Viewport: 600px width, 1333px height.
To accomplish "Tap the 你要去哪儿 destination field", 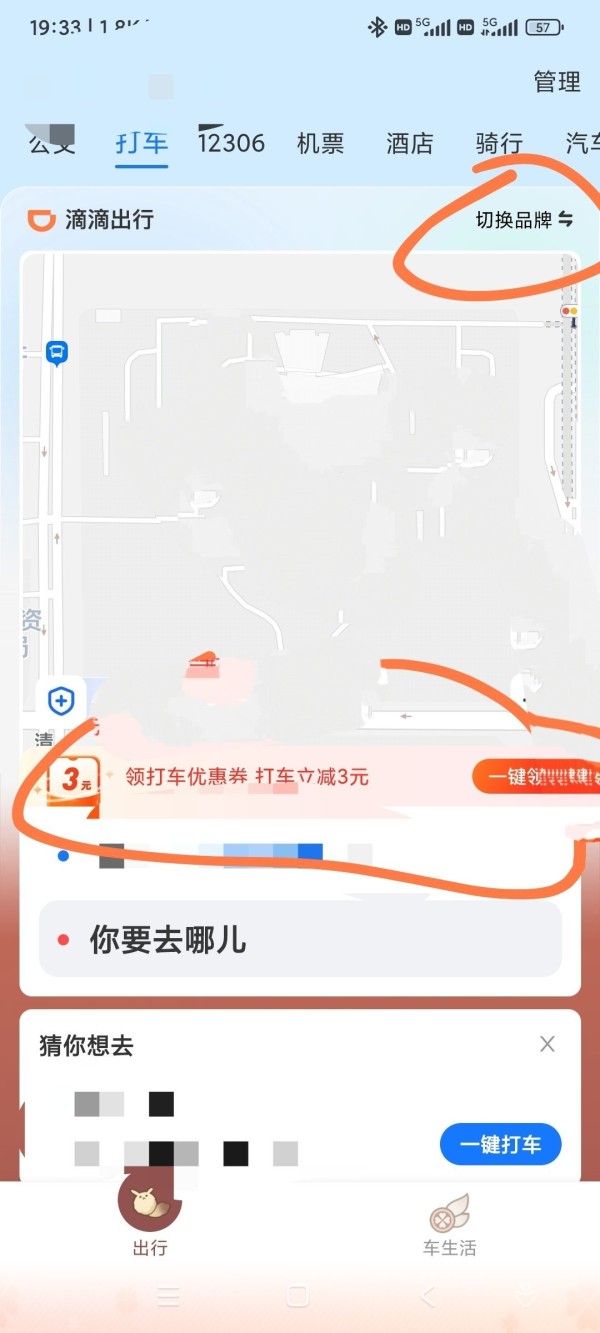I will pos(300,940).
